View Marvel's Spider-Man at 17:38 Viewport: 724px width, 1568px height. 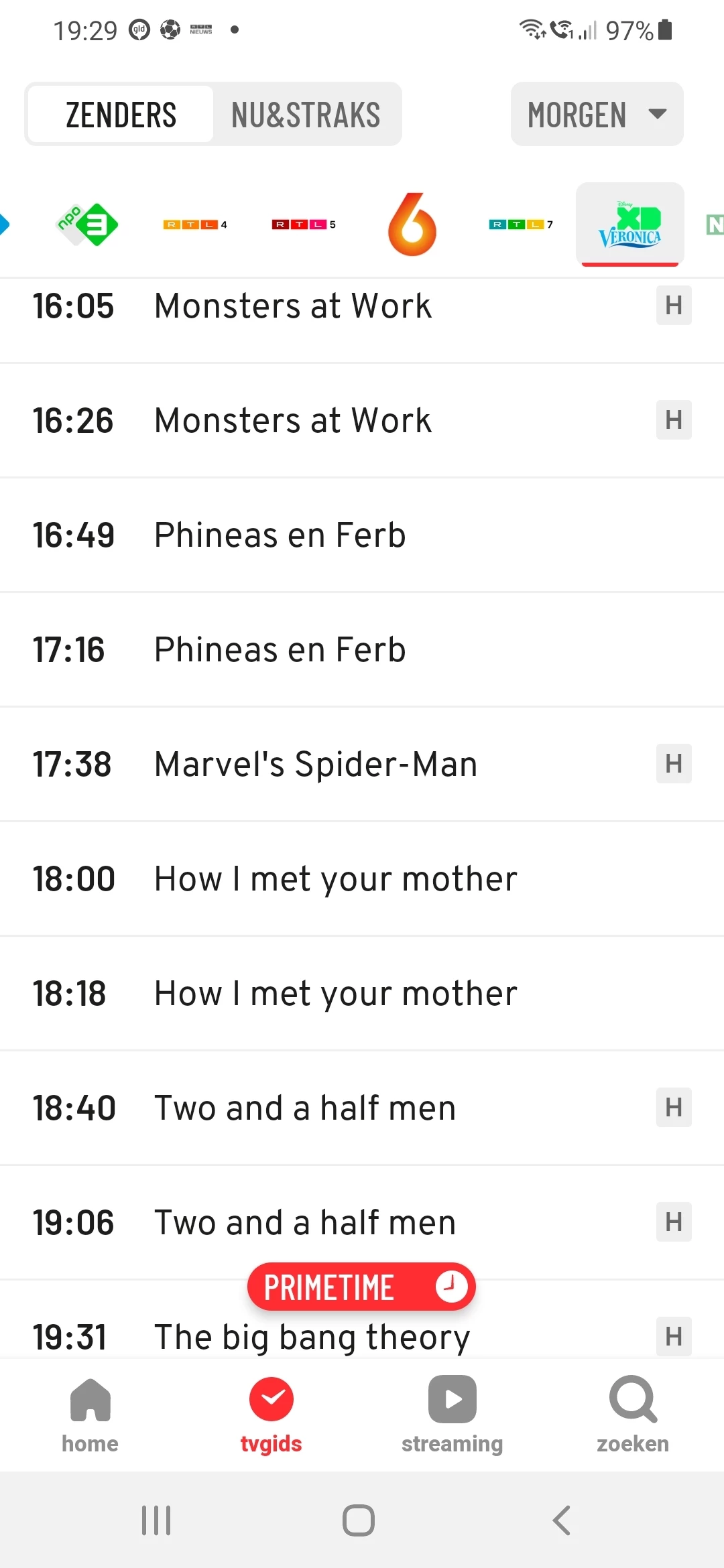pyautogui.click(x=362, y=764)
